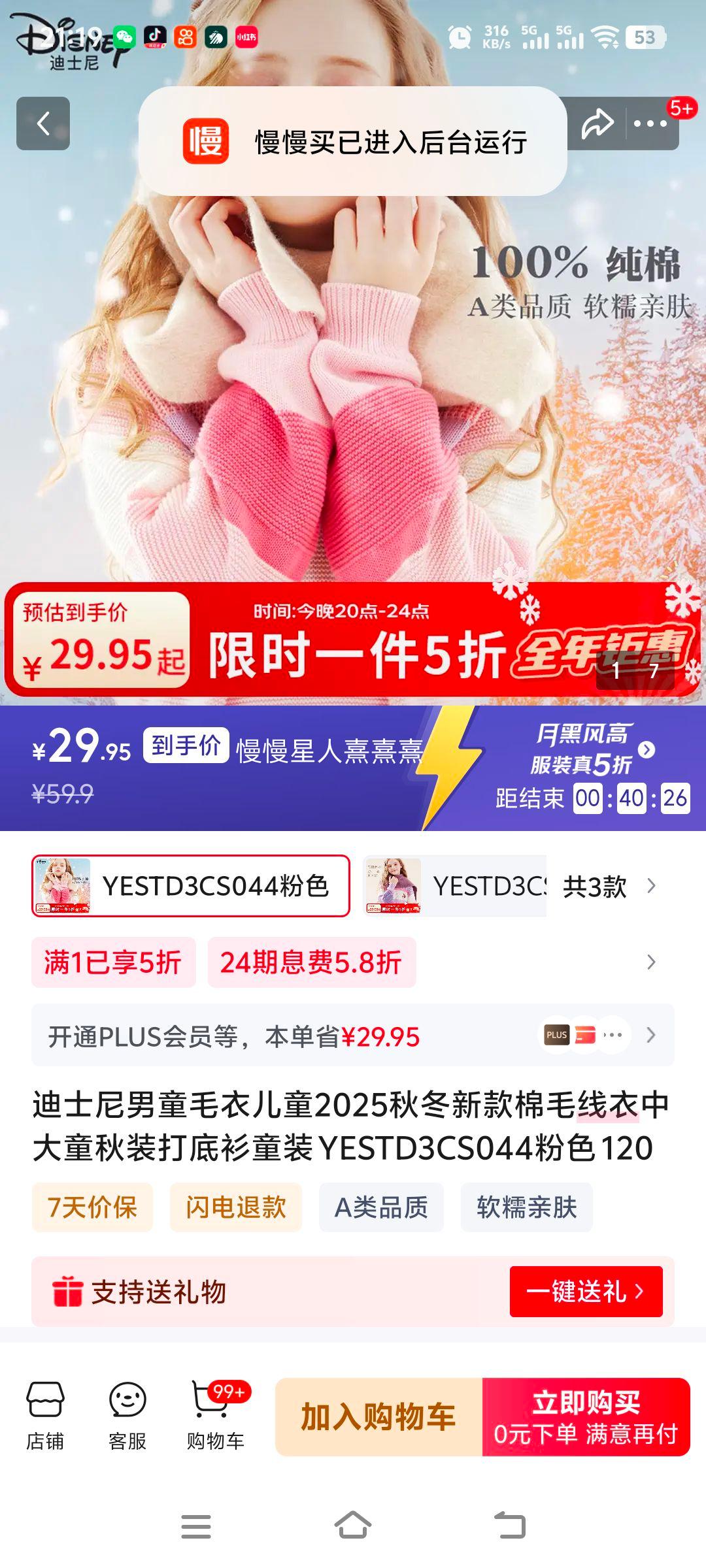Click the back arrow at top left
The width and height of the screenshot is (706, 1568).
click(x=44, y=124)
